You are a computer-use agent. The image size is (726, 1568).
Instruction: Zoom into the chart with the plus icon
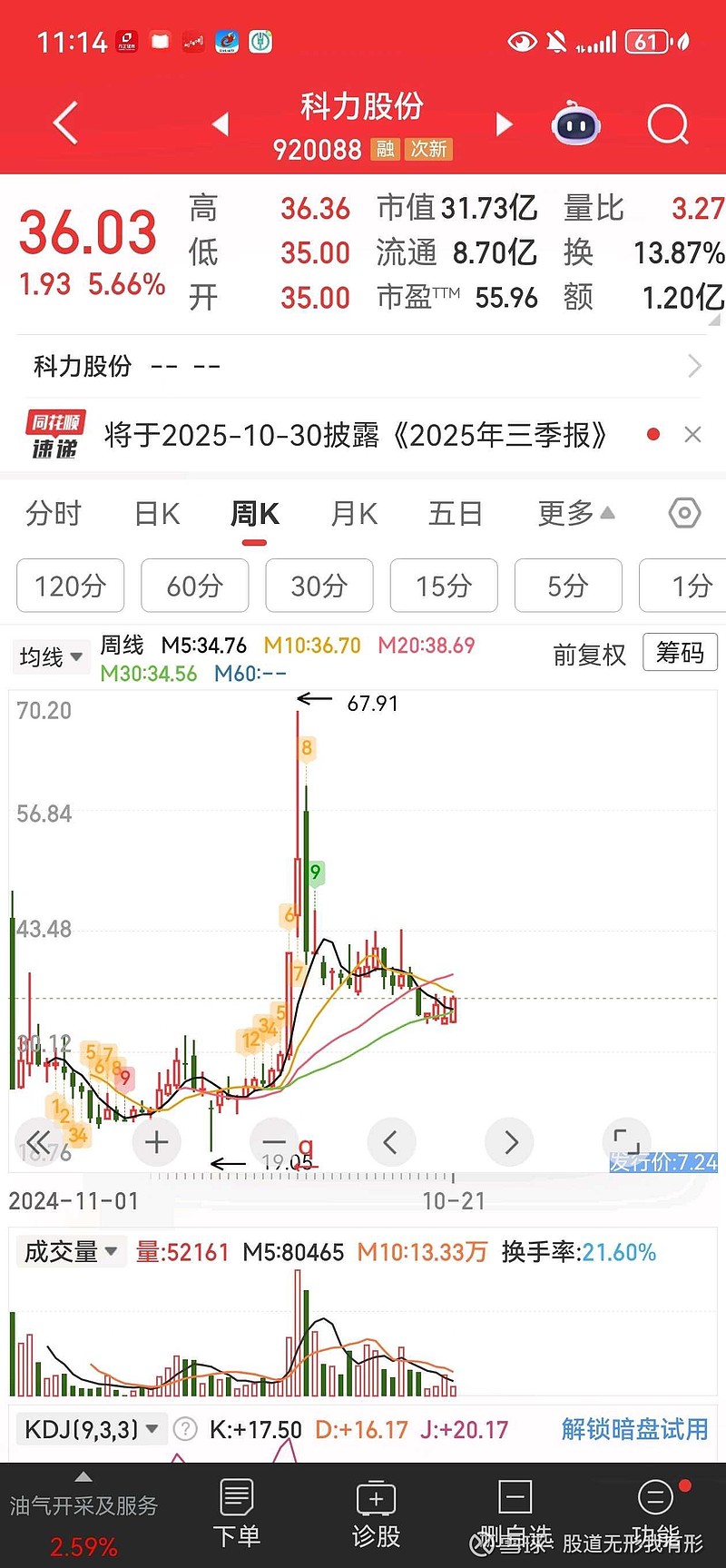[156, 1142]
